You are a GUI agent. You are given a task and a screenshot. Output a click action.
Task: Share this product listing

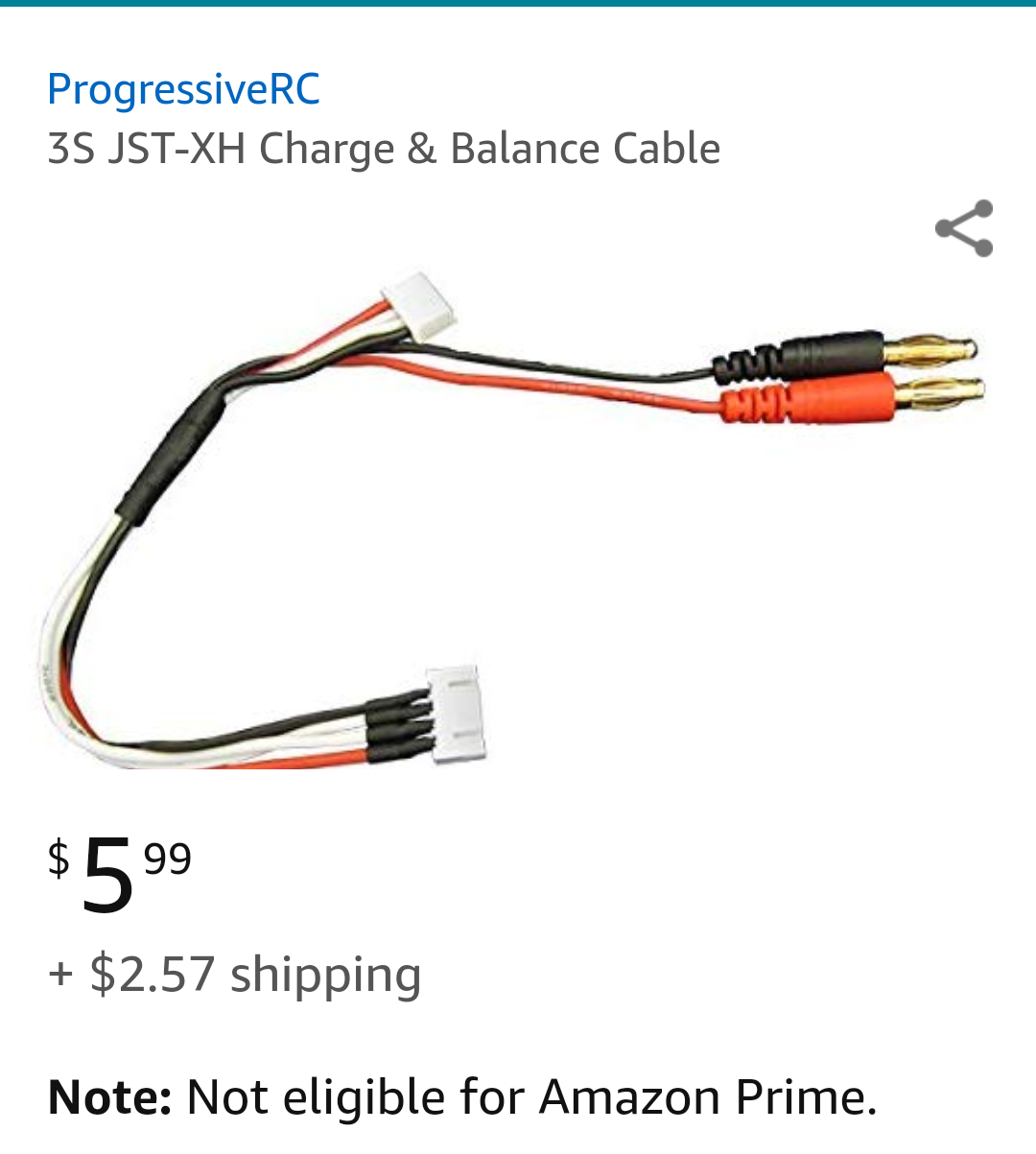964,228
